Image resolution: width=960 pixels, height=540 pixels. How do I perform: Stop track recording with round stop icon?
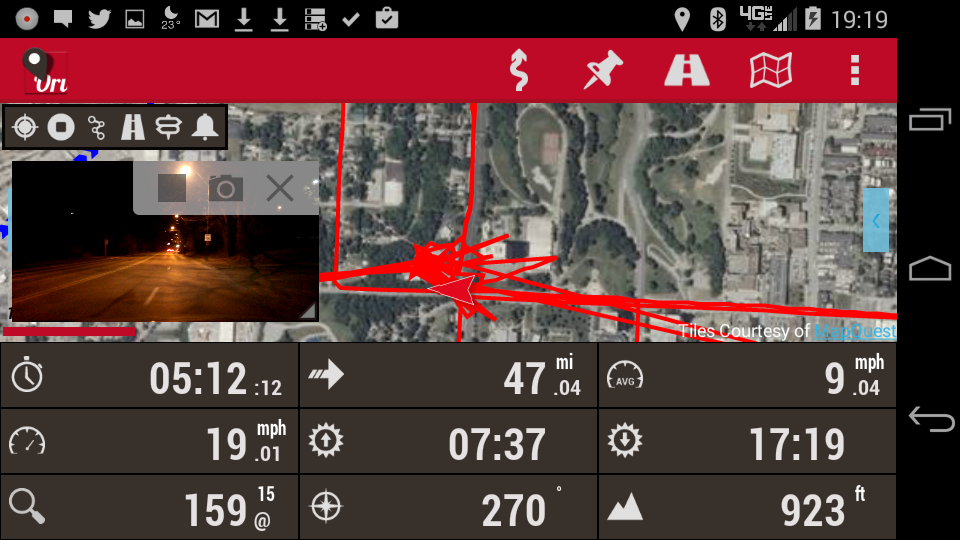coord(62,127)
